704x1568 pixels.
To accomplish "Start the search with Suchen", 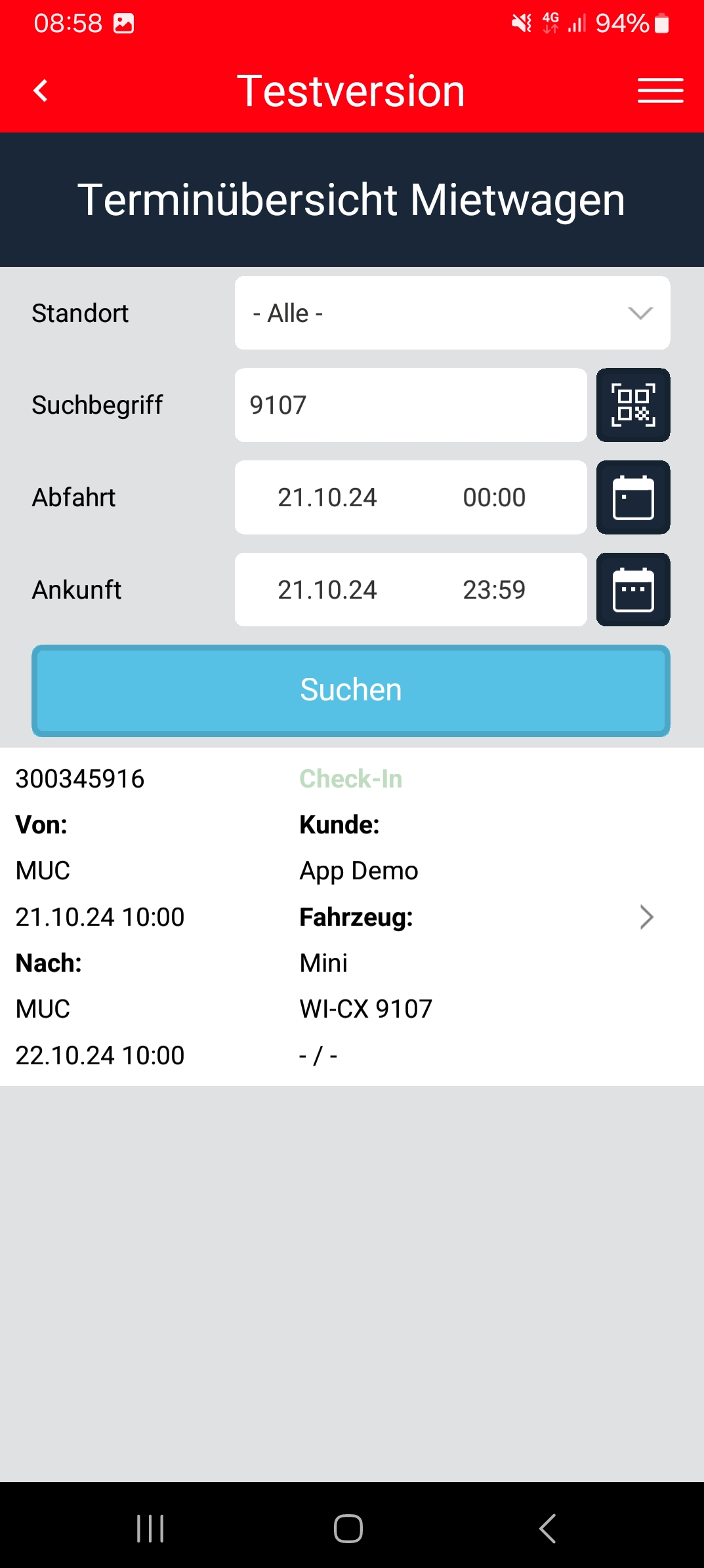I will pyautogui.click(x=351, y=691).
